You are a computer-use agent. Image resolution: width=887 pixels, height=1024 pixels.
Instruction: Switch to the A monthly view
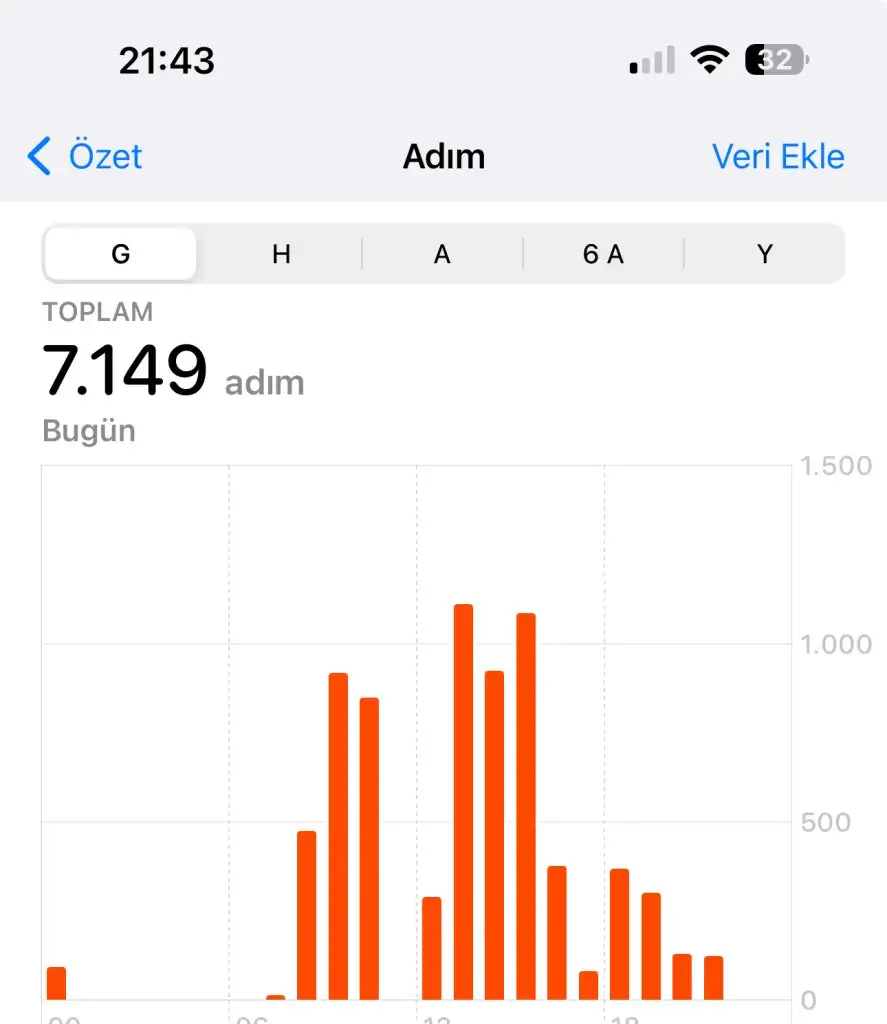click(x=442, y=255)
